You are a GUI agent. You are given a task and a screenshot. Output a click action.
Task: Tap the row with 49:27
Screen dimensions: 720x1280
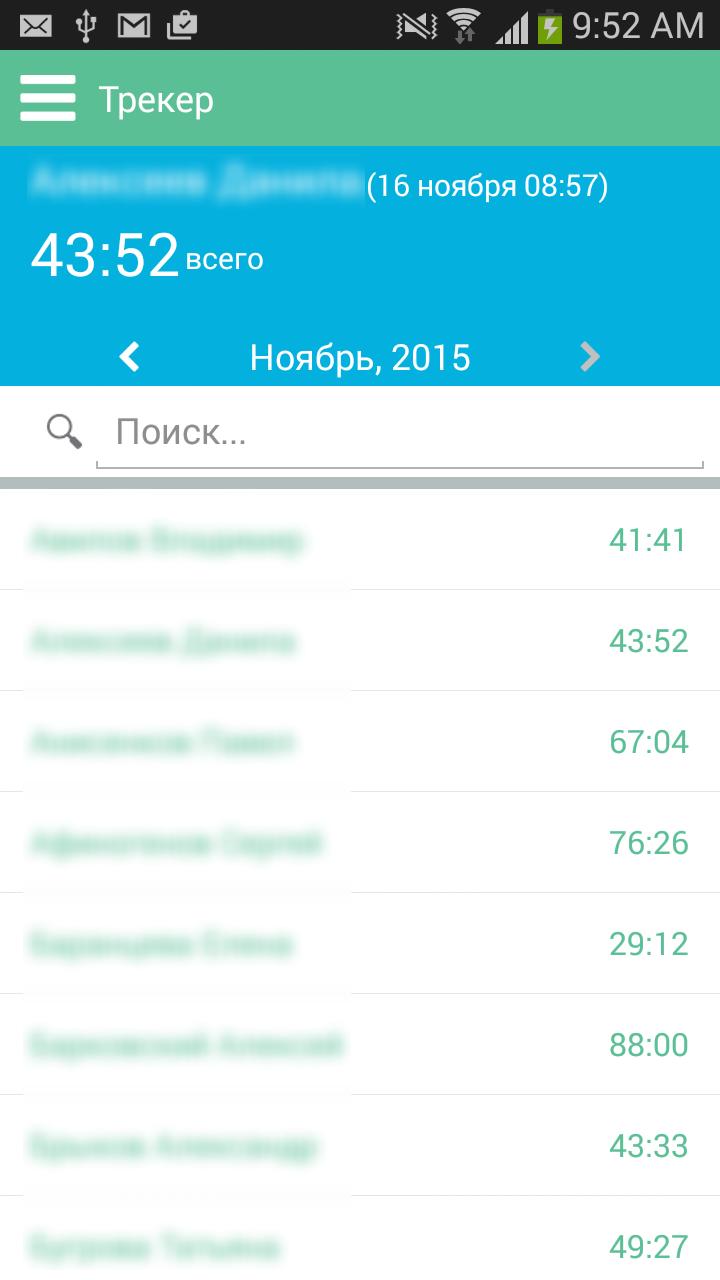(360, 1245)
